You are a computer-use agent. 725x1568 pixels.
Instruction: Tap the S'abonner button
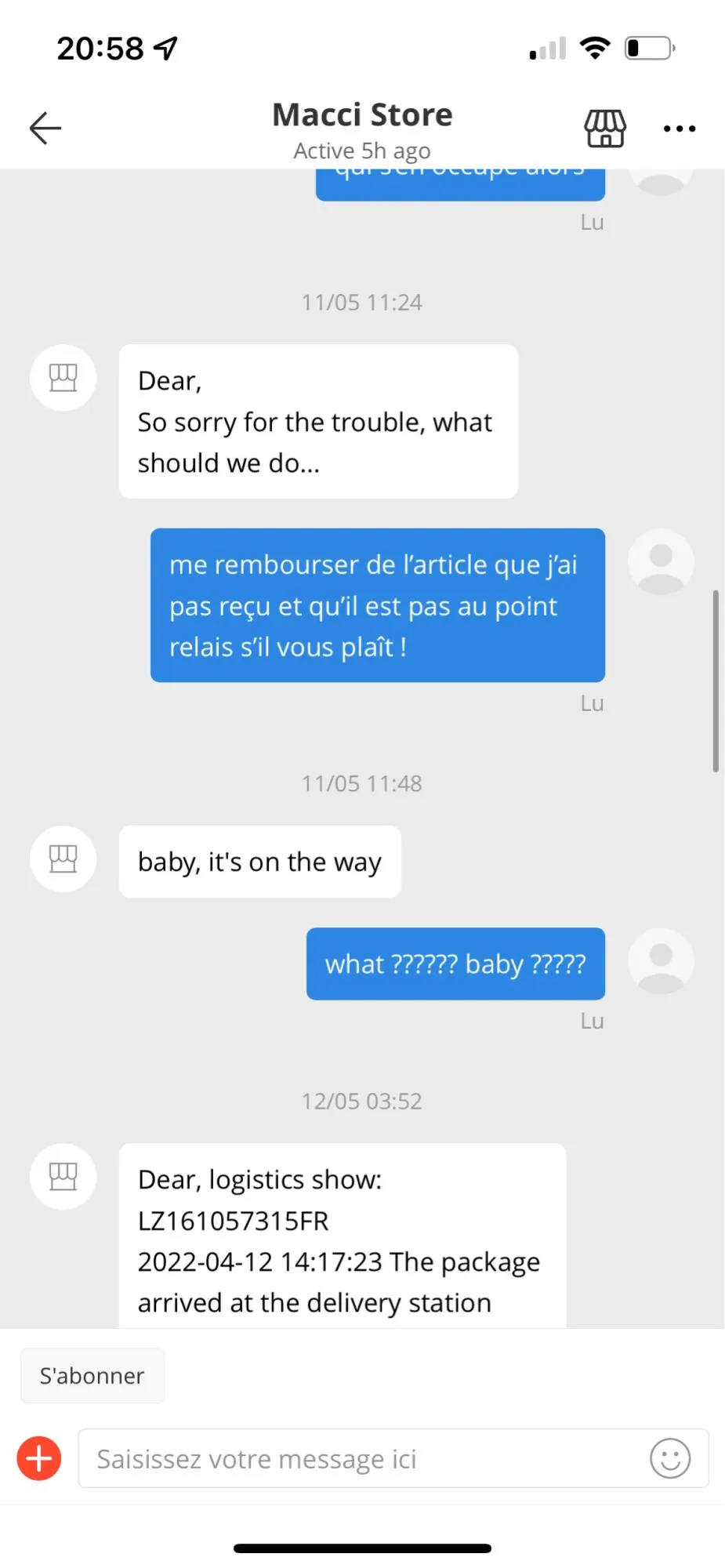pyautogui.click(x=92, y=1376)
